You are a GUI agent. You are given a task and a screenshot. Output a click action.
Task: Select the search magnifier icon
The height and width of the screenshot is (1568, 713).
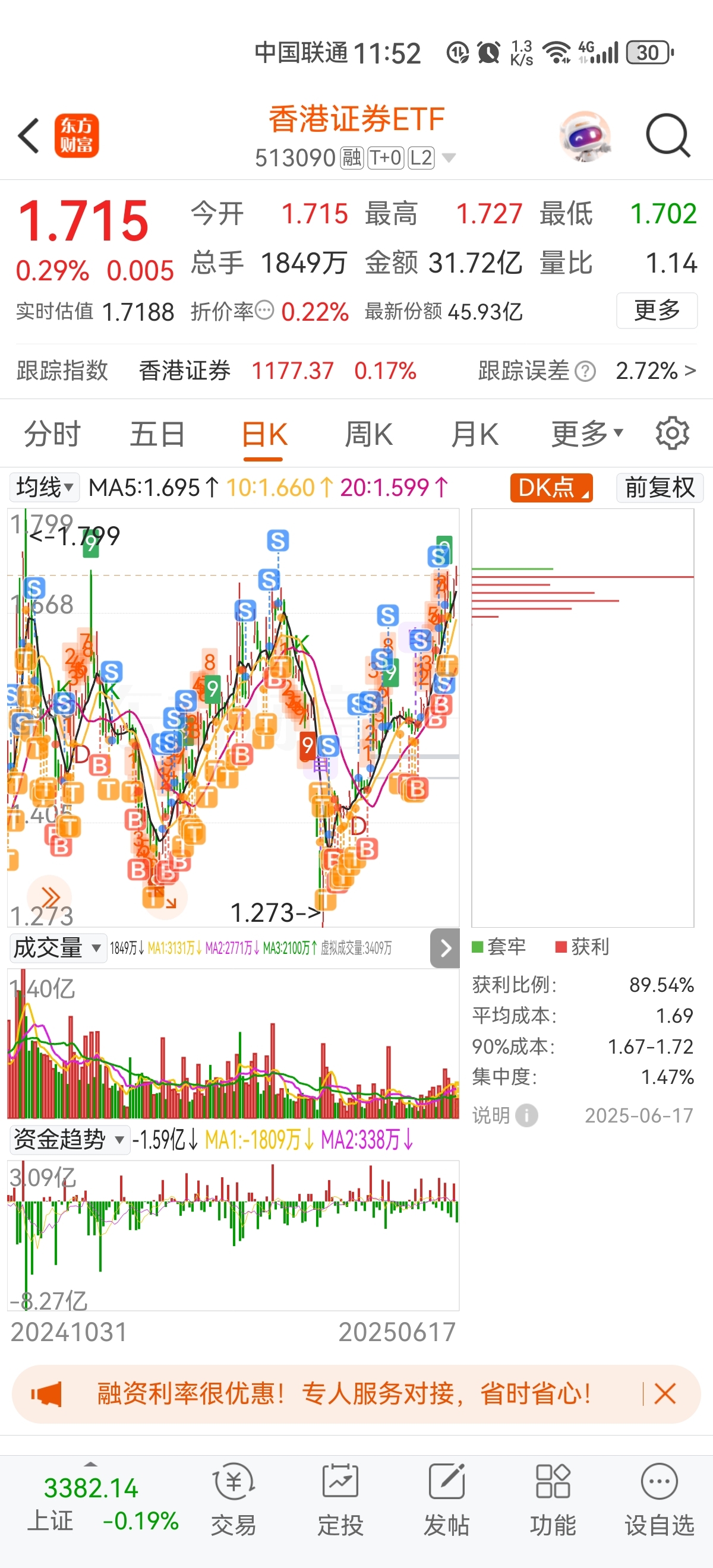[667, 135]
